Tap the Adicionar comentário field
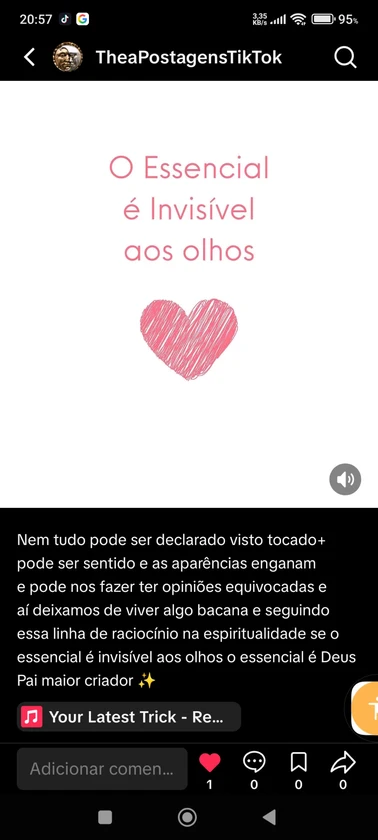Image resolution: width=378 pixels, height=840 pixels. [102, 769]
